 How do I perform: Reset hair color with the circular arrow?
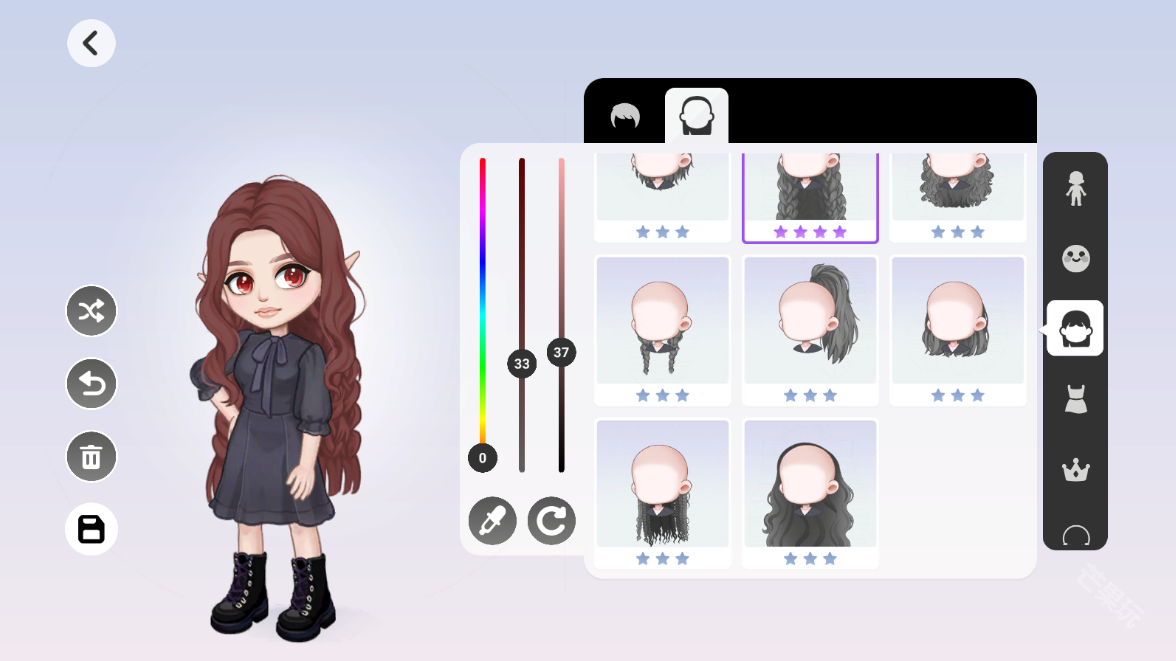(552, 521)
